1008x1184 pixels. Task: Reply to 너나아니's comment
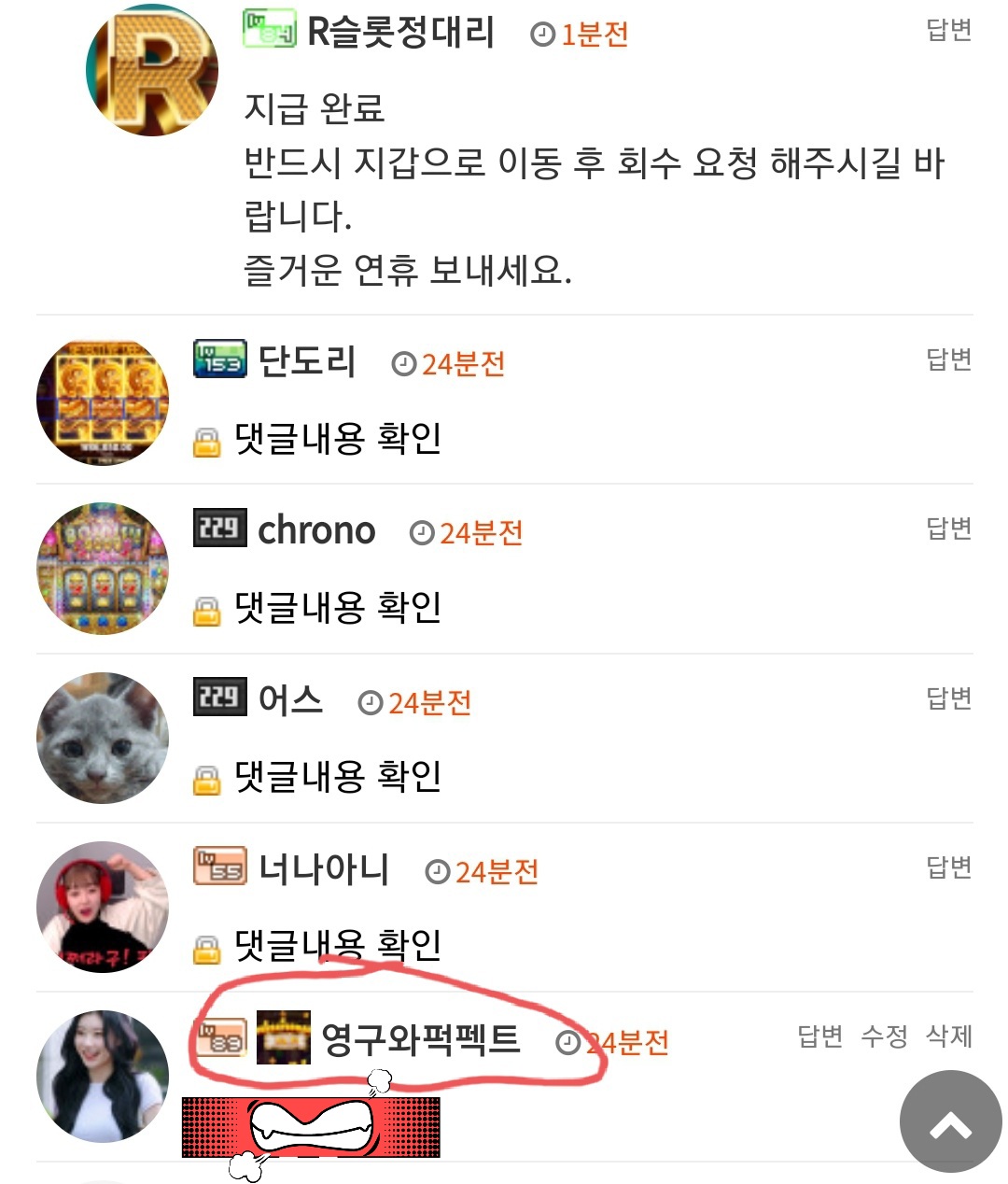(x=949, y=867)
